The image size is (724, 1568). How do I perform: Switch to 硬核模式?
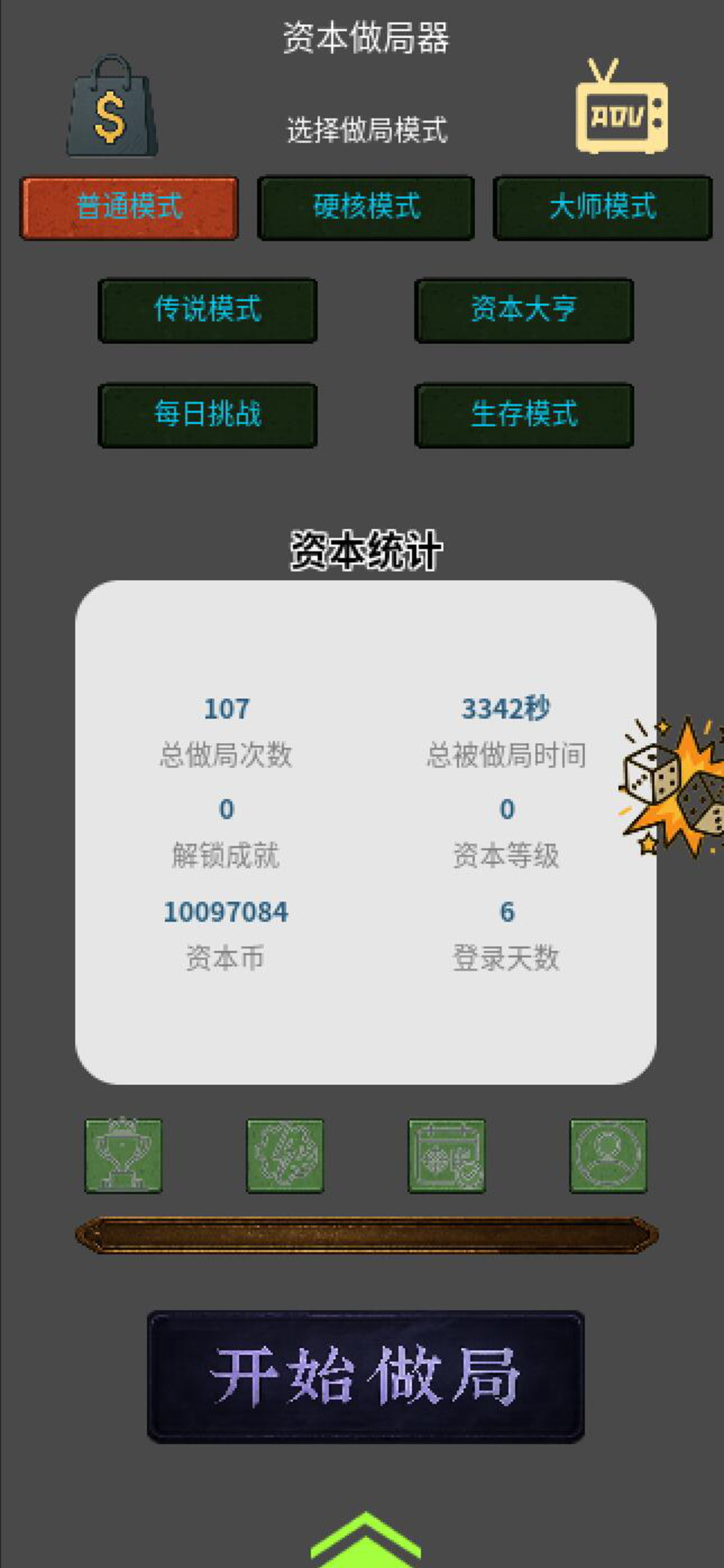point(366,208)
